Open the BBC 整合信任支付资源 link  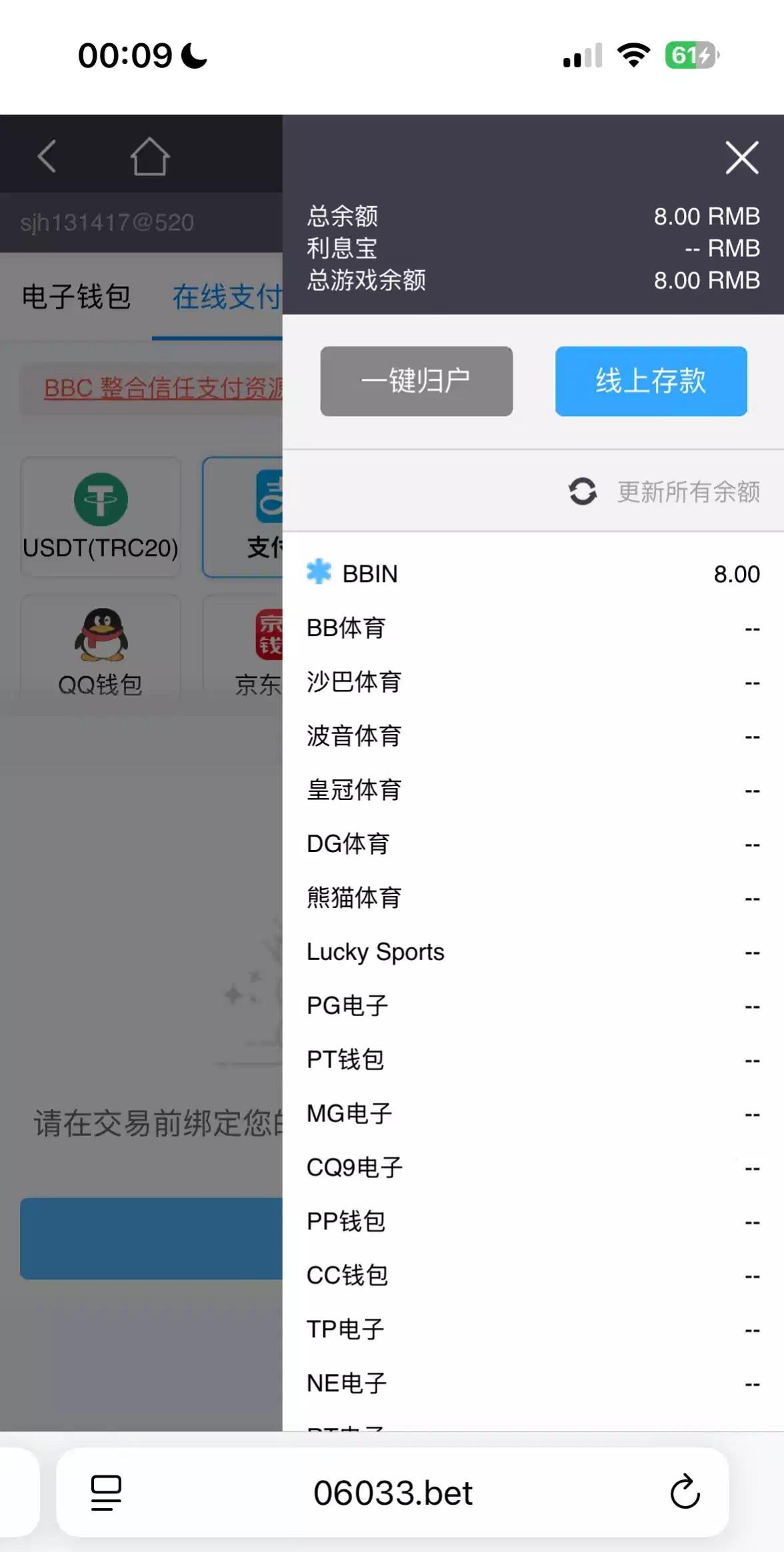pos(163,388)
